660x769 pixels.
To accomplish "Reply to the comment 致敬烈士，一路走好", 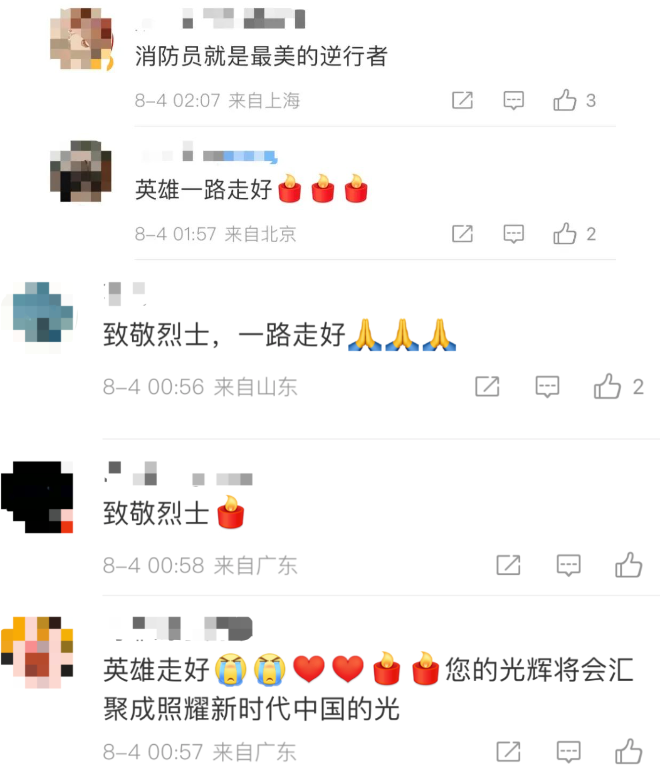I will pyautogui.click(x=547, y=387).
